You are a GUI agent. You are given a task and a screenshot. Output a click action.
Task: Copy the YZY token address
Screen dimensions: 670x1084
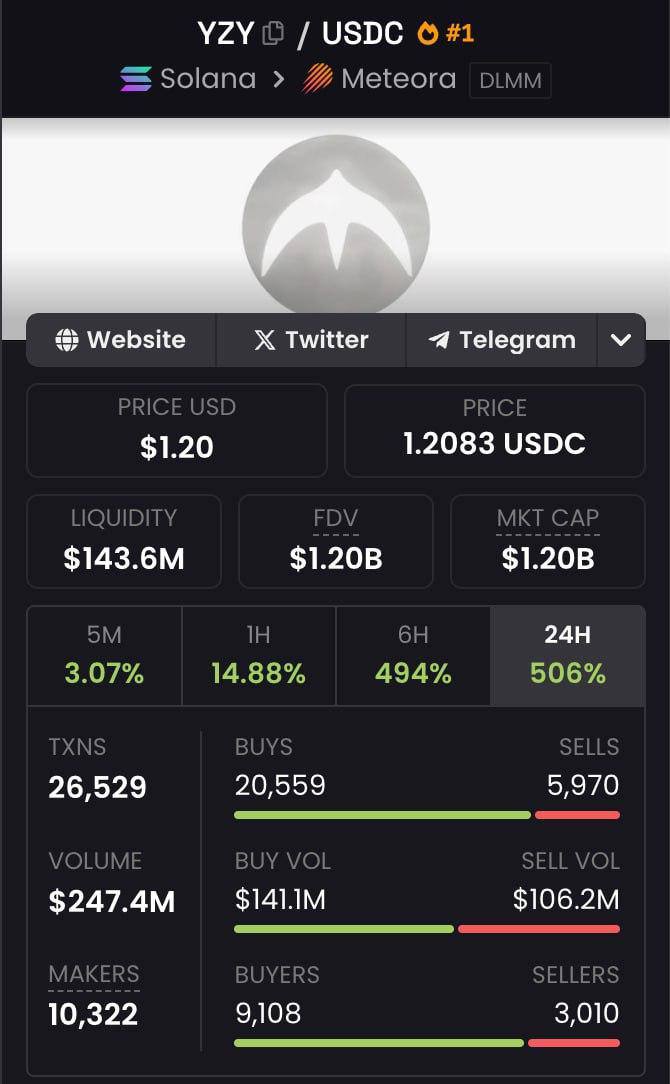click(273, 32)
